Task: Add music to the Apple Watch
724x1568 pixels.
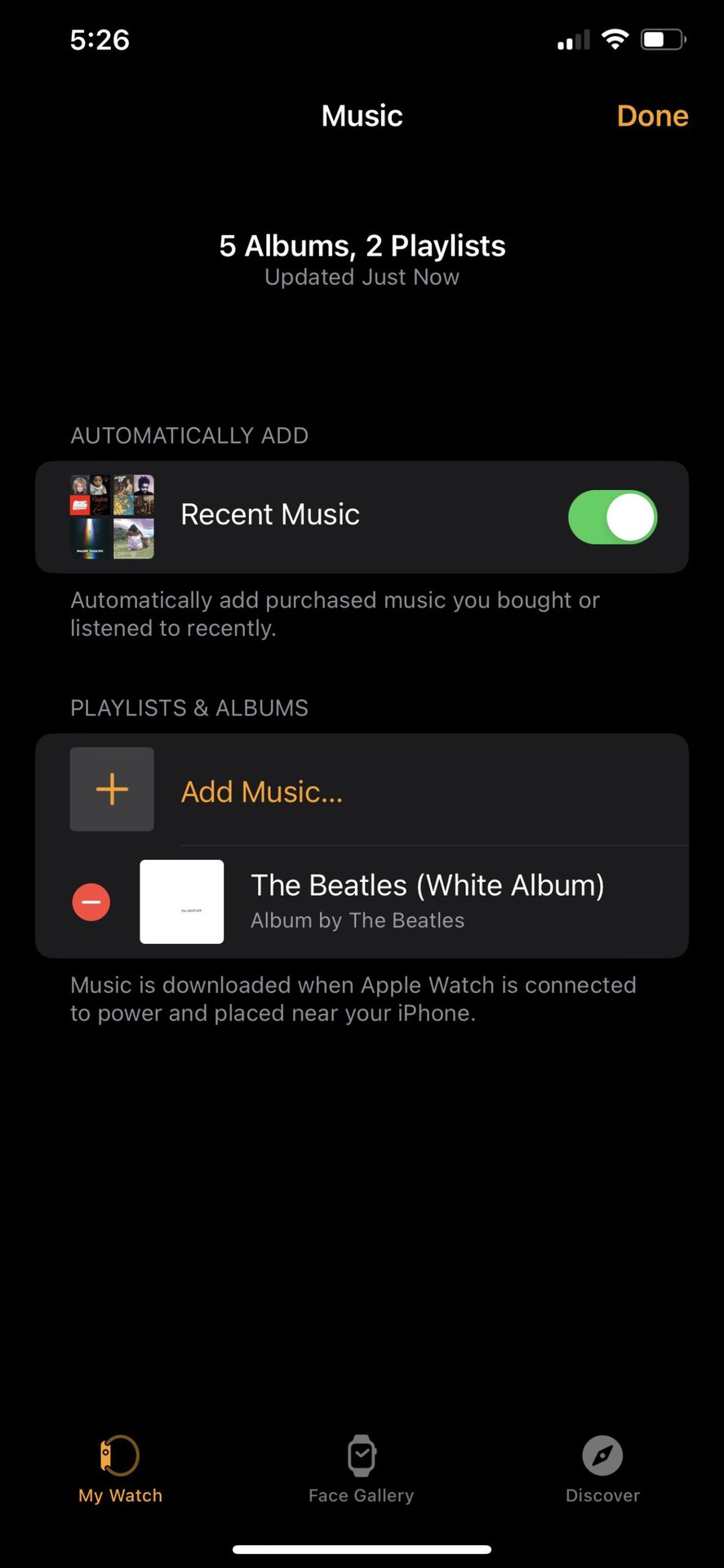Action: click(x=261, y=791)
